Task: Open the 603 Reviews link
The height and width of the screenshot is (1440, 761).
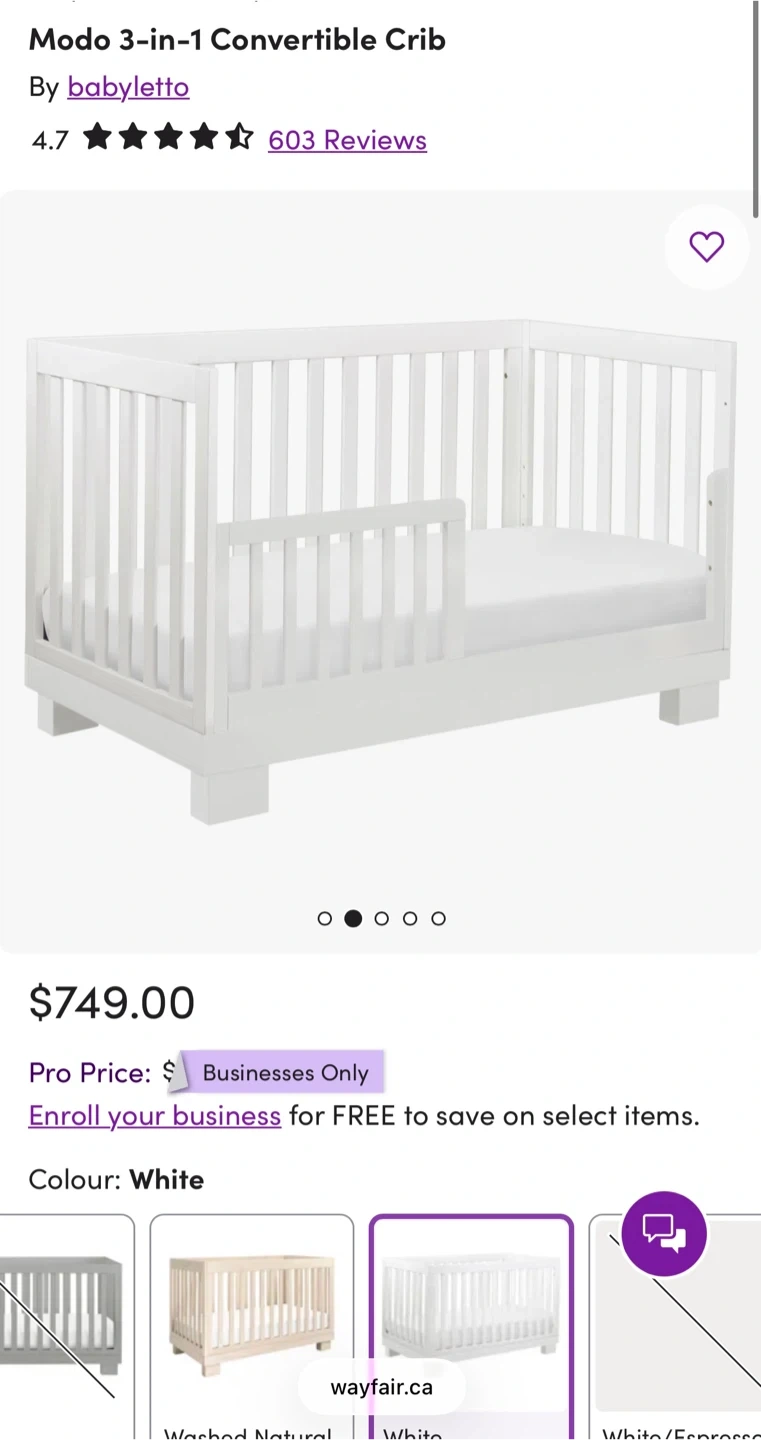Action: point(347,140)
